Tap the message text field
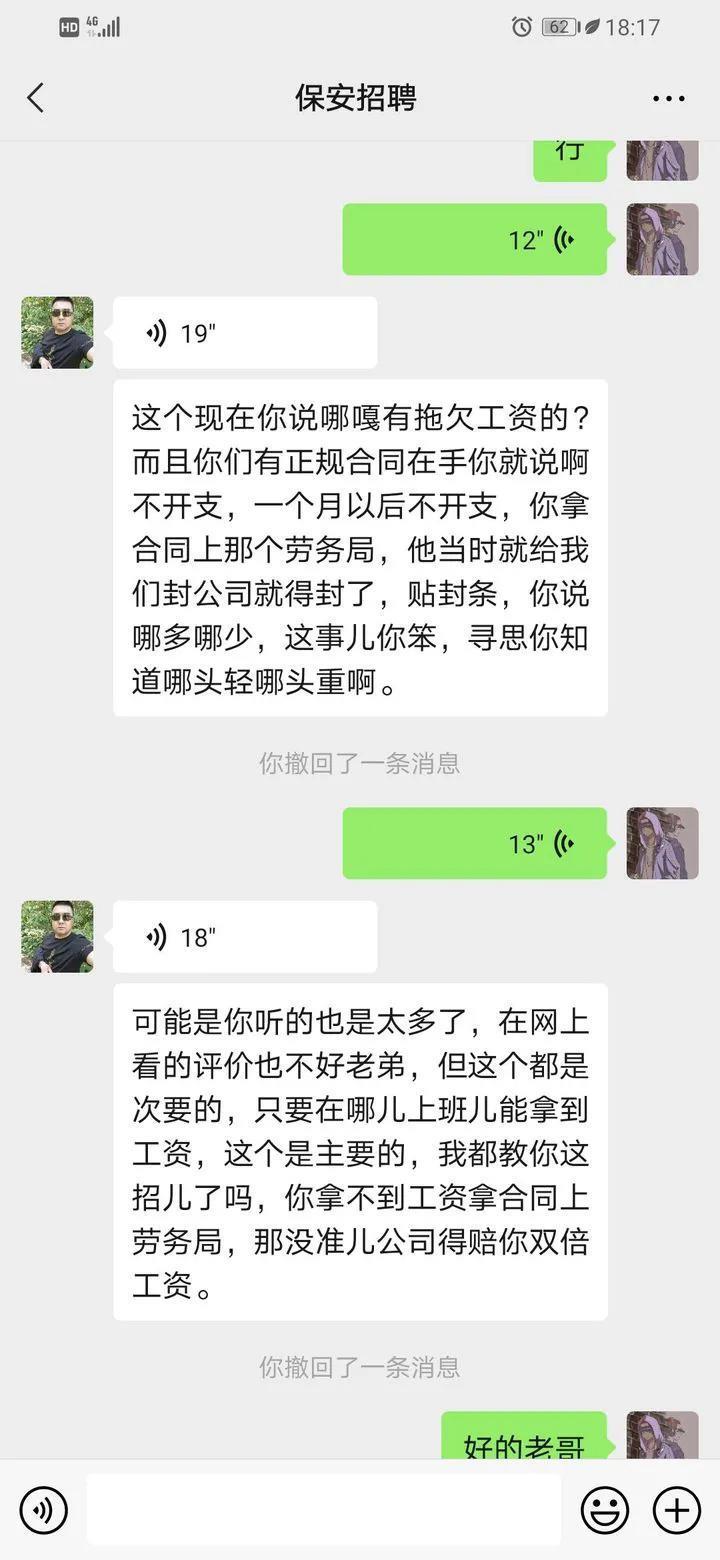The image size is (720, 1560). (323, 1509)
